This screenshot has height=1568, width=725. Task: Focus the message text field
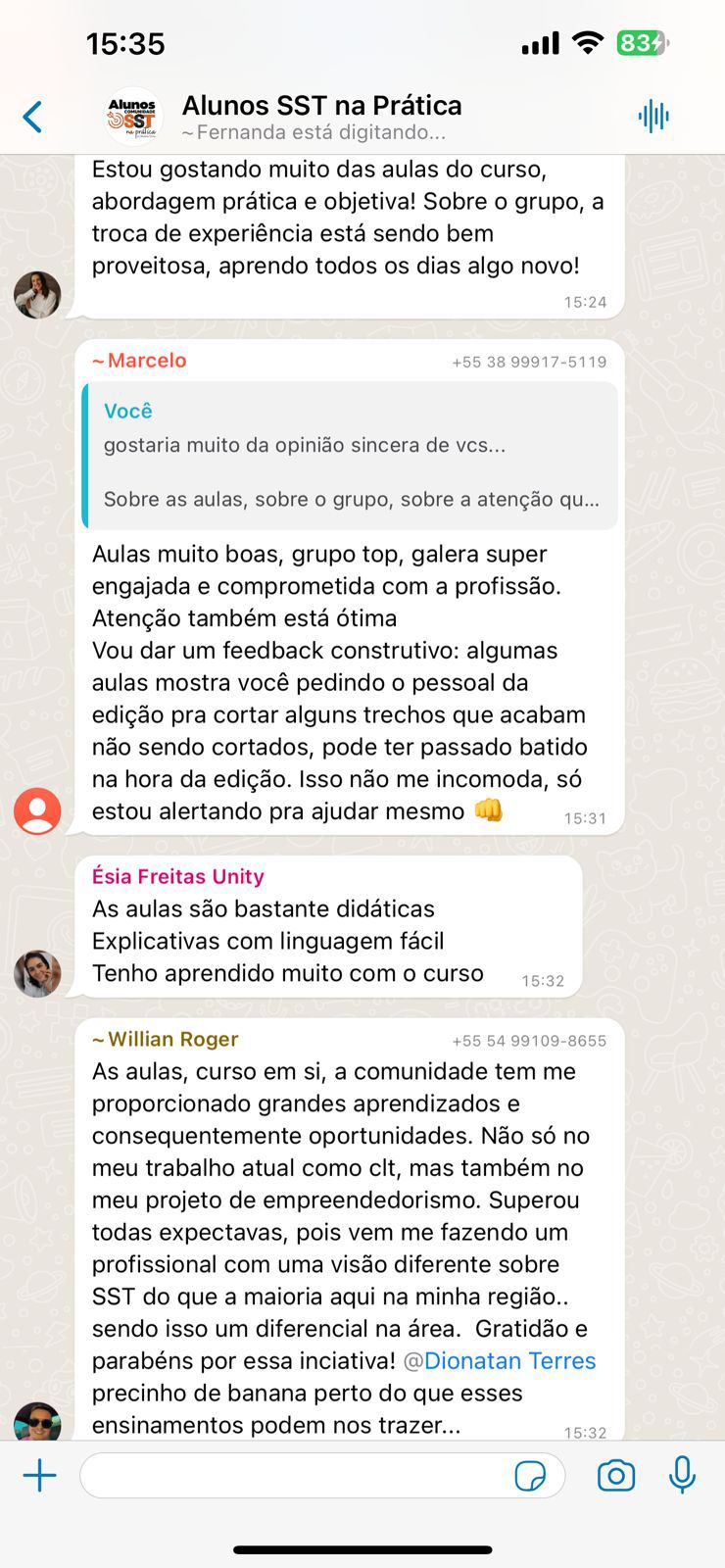pyautogui.click(x=294, y=1475)
